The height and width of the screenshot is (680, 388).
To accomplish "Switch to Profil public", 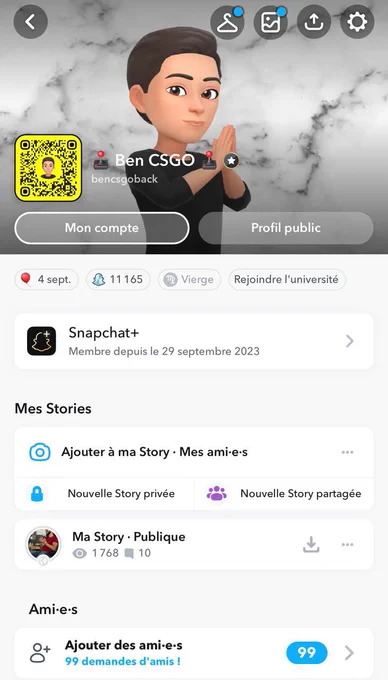I will click(286, 228).
